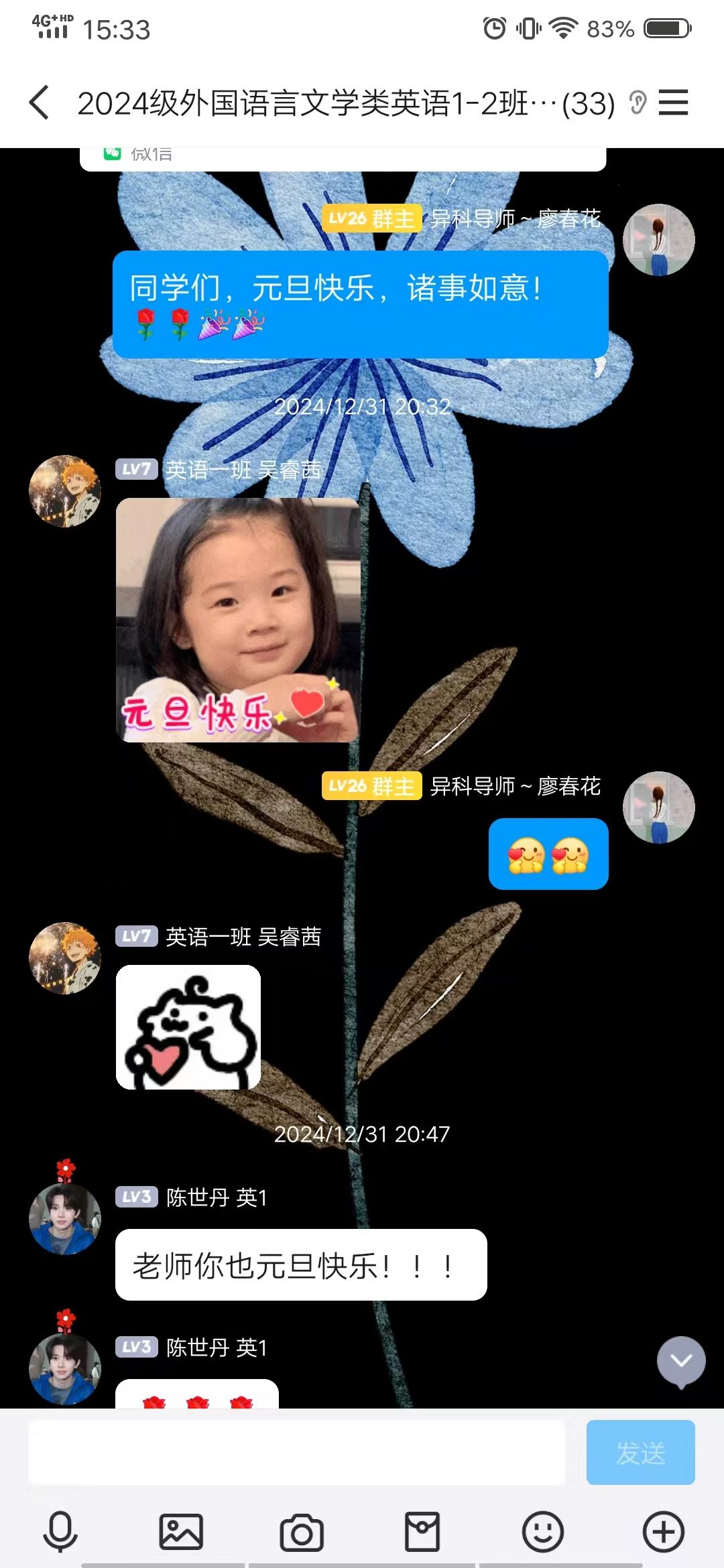Go back from the group chat
The width and height of the screenshot is (724, 1568).
pyautogui.click(x=40, y=103)
